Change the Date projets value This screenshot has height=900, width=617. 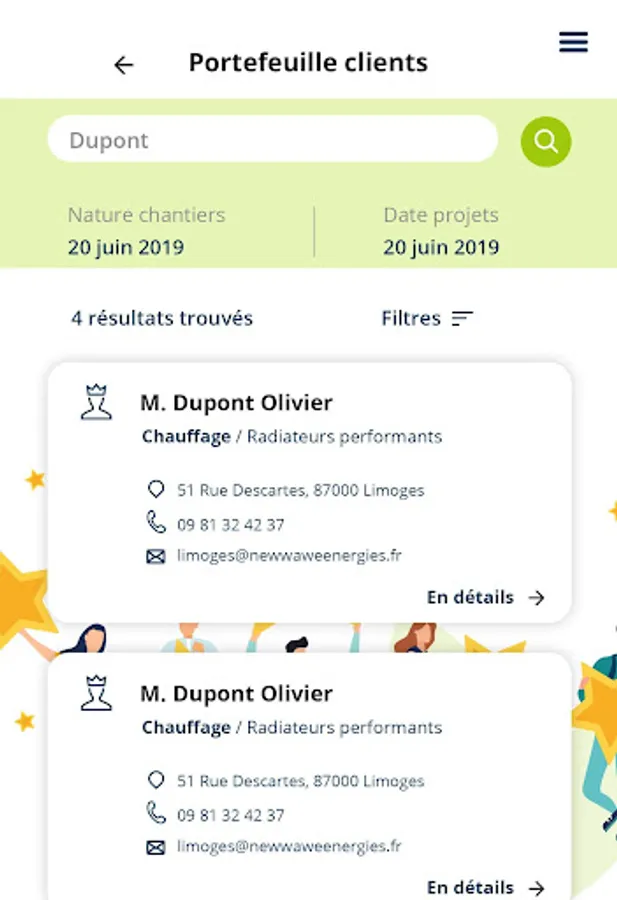point(441,247)
